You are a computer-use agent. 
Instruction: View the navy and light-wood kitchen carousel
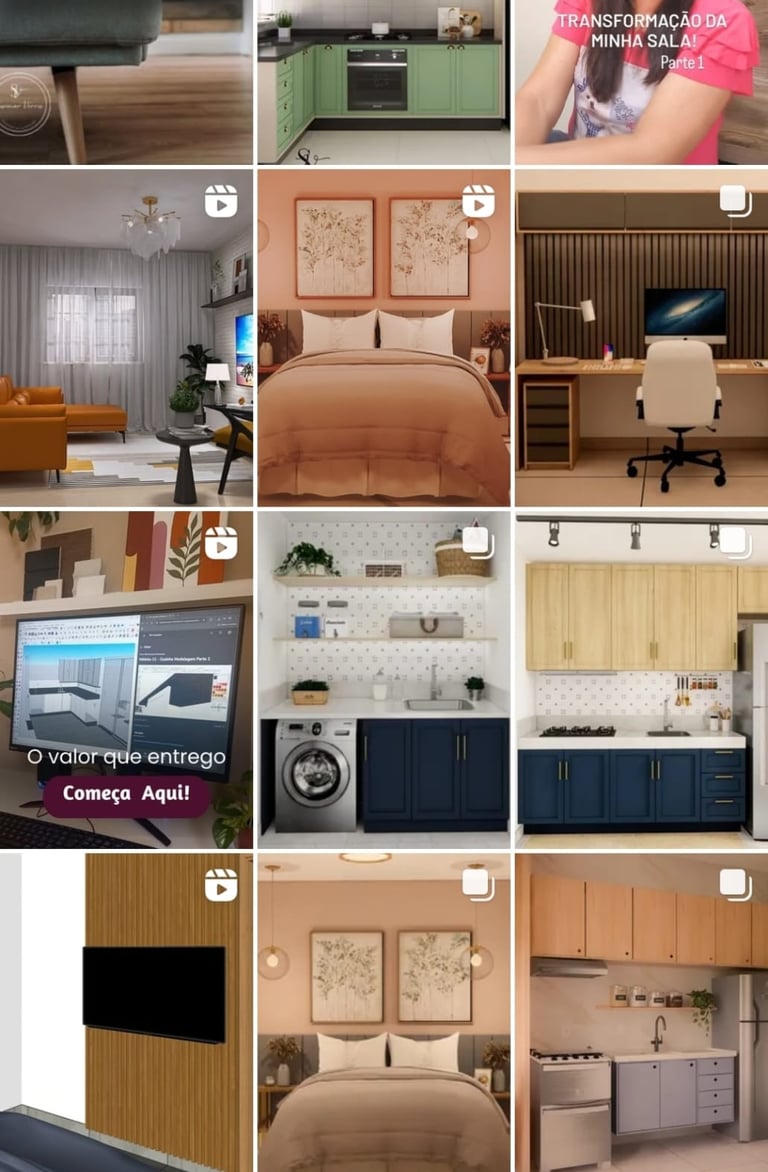pyautogui.click(x=641, y=680)
